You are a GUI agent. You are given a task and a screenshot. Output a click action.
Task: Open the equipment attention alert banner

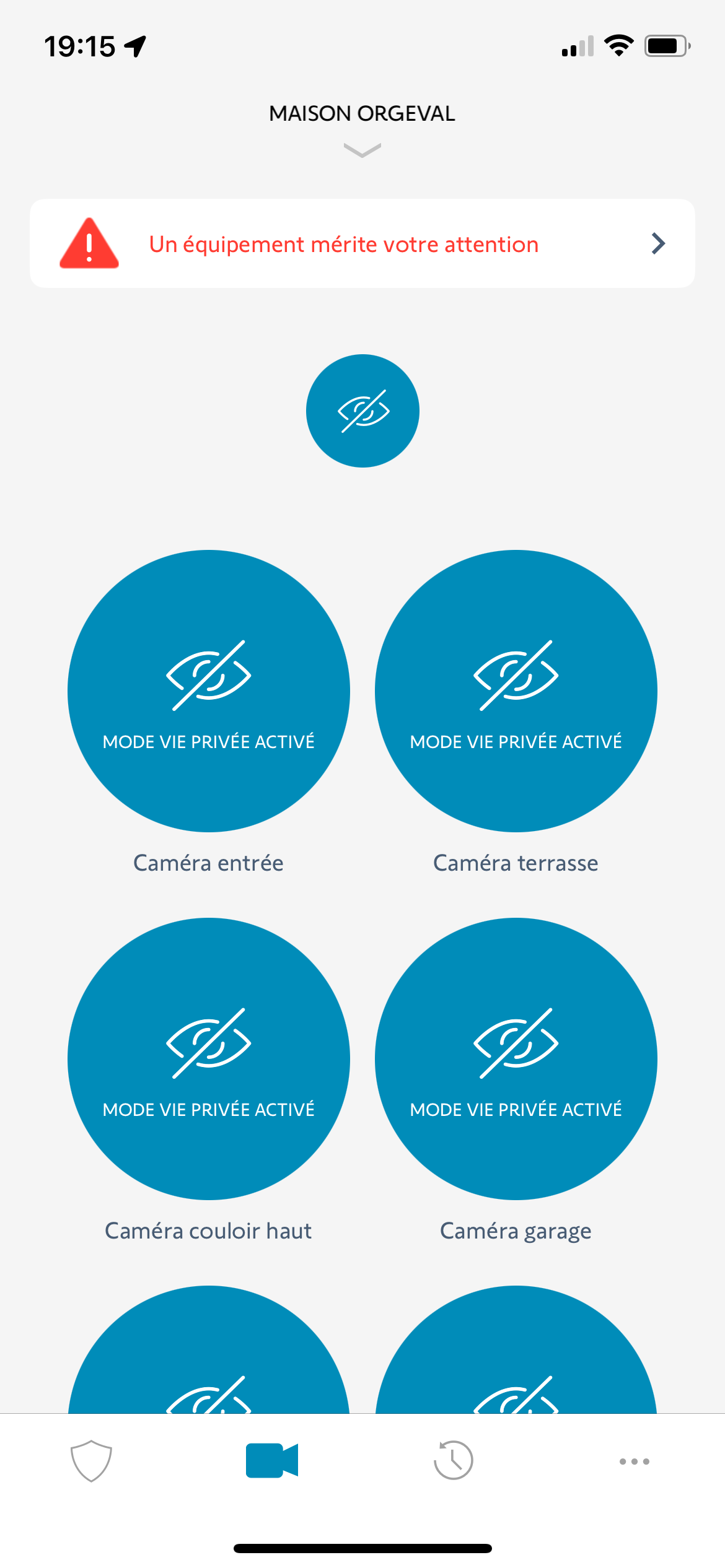(x=362, y=243)
